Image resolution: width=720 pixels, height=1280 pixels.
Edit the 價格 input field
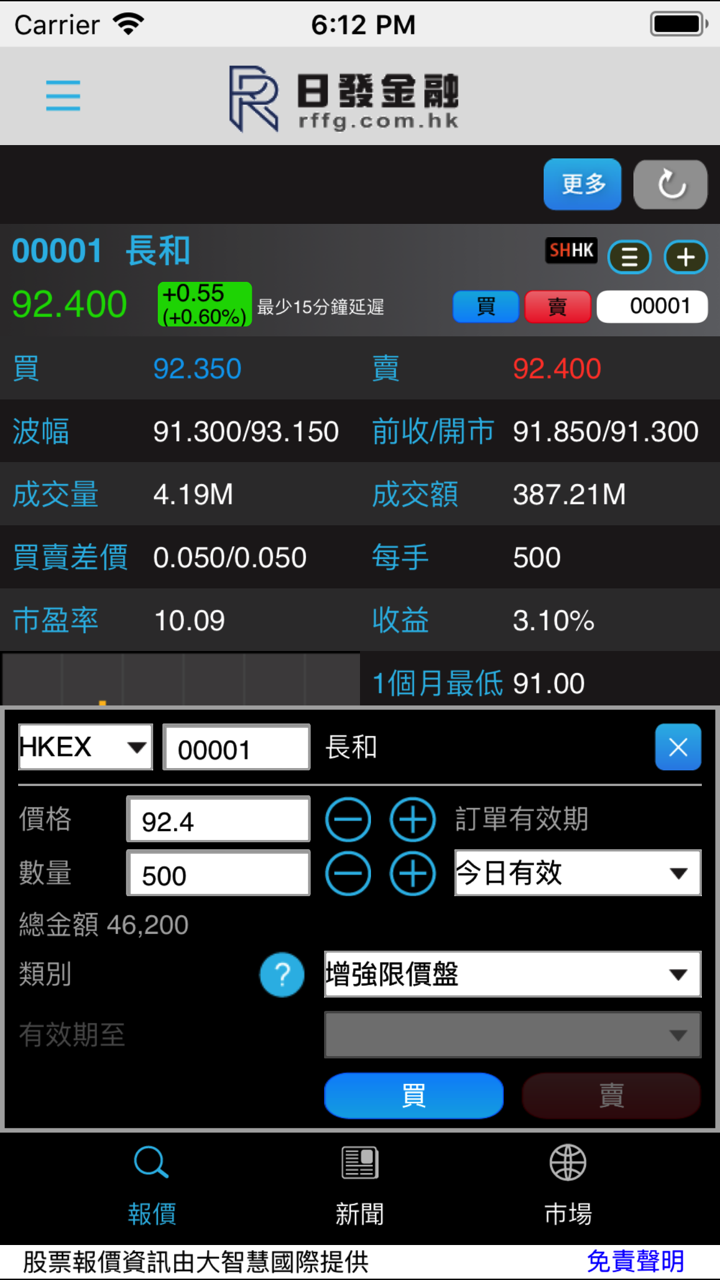[x=218, y=821]
